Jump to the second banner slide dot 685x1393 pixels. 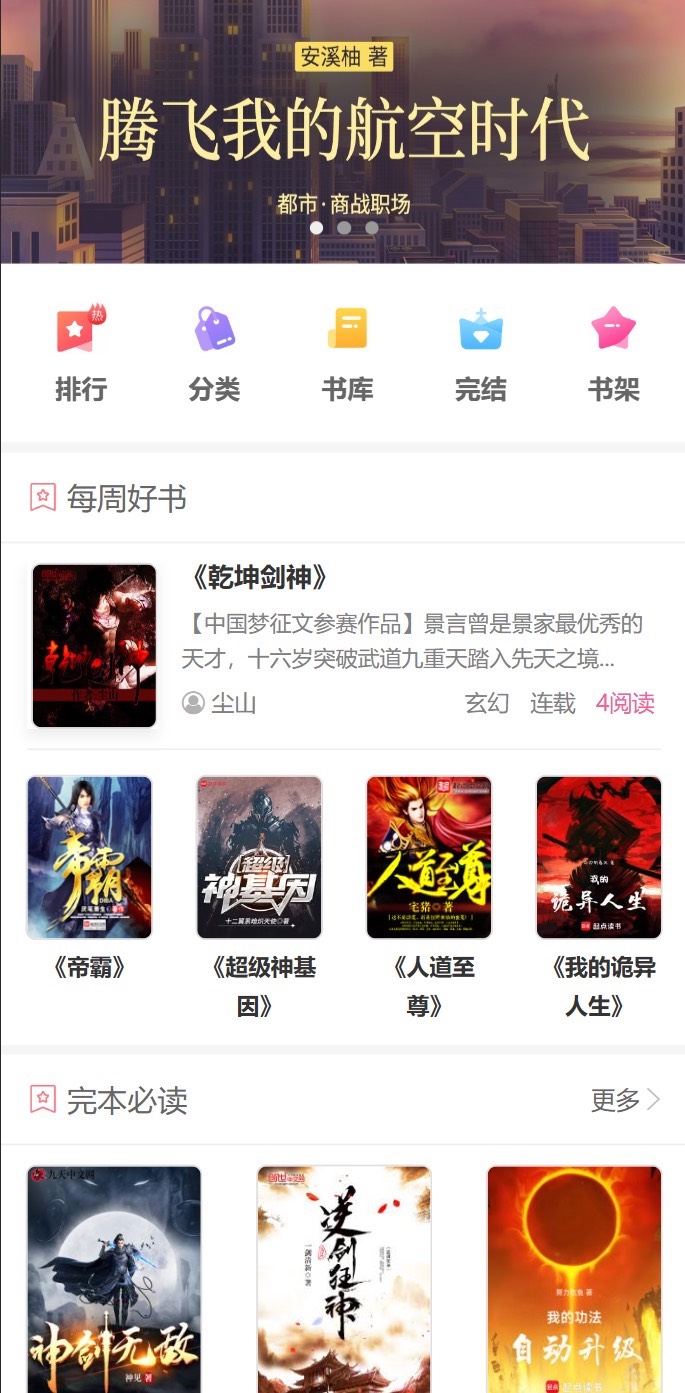coord(344,228)
